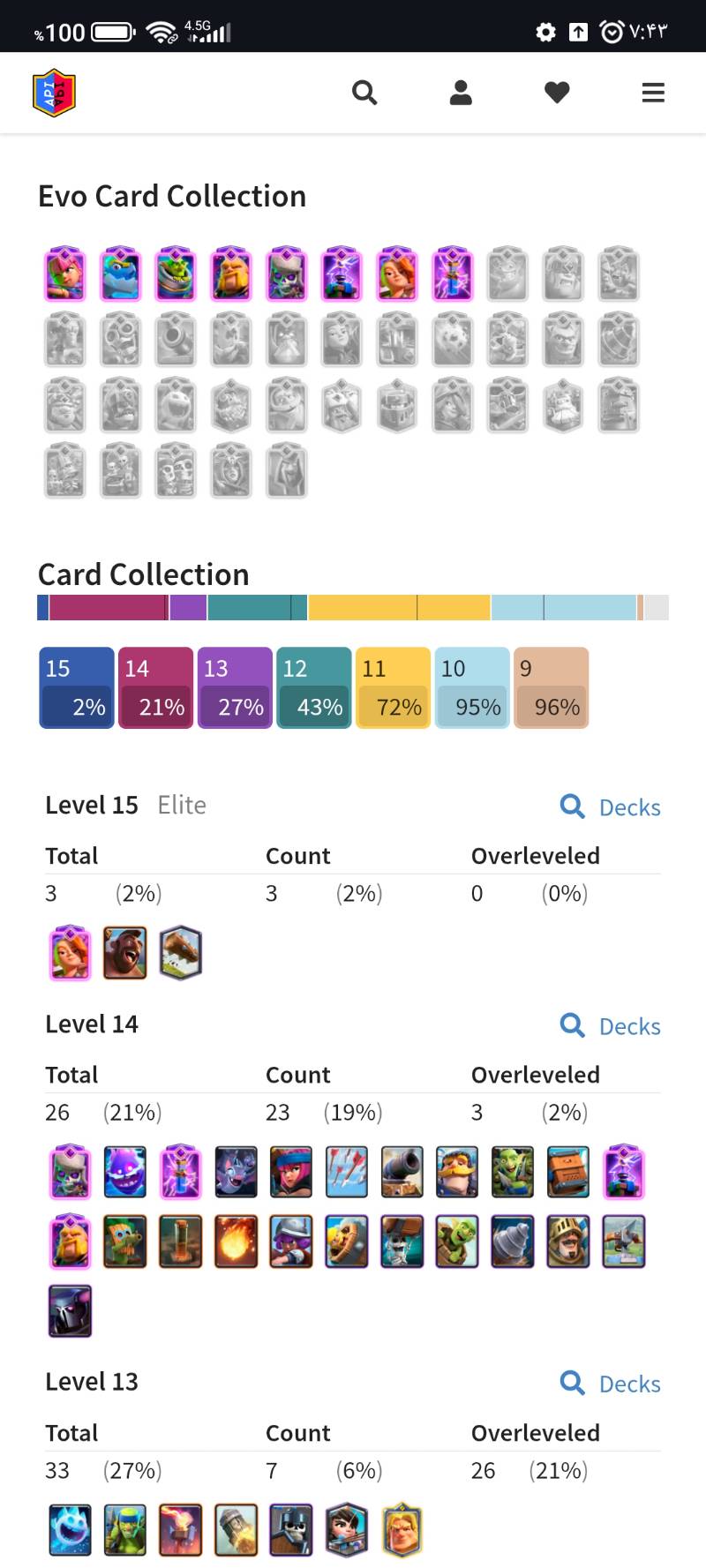Select the level 10 chip showing 95%
Viewport: 706px width, 1568px height.
[x=472, y=687]
